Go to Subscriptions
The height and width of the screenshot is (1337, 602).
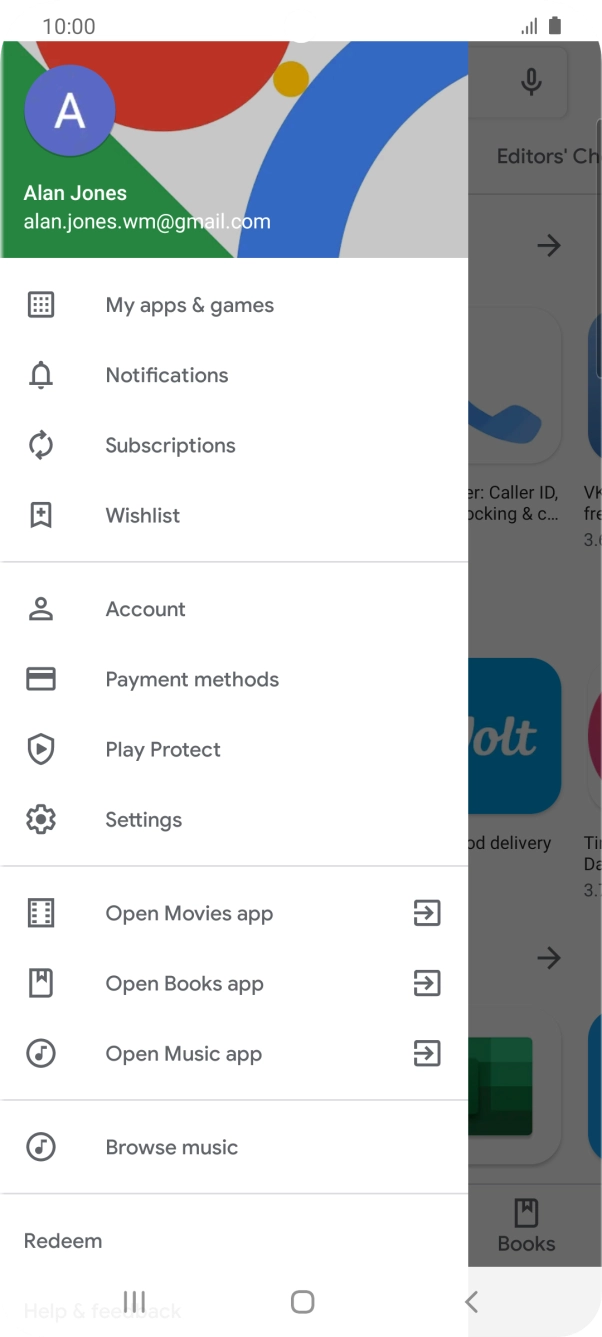pyautogui.click(x=170, y=445)
